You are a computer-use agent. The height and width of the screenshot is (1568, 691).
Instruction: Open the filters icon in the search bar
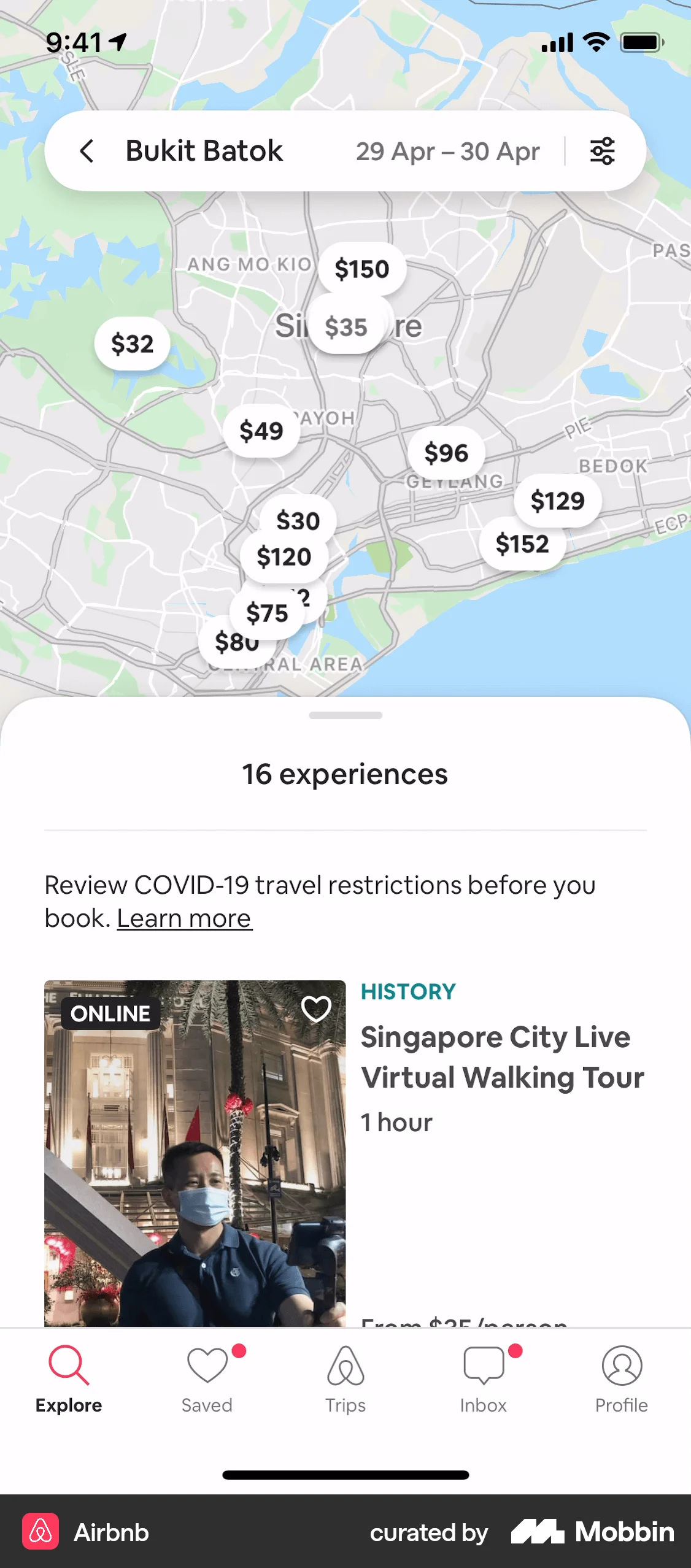(x=602, y=151)
